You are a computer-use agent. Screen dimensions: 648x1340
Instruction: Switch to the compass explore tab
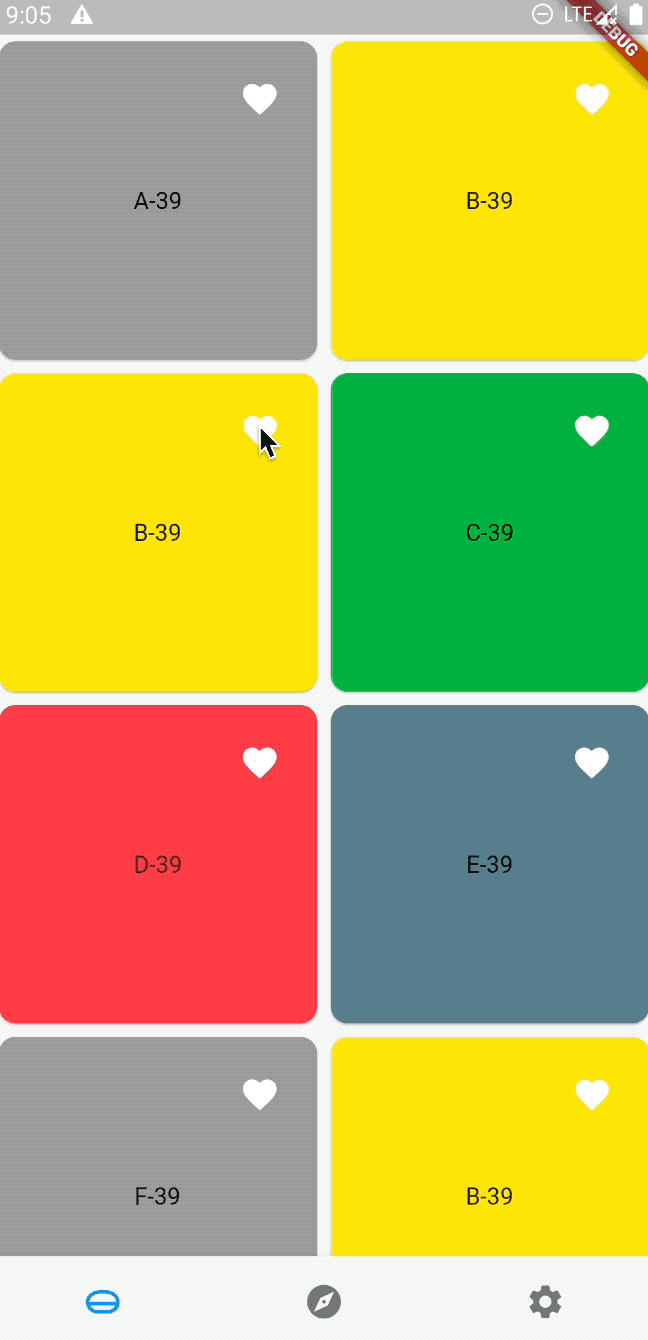click(324, 1302)
